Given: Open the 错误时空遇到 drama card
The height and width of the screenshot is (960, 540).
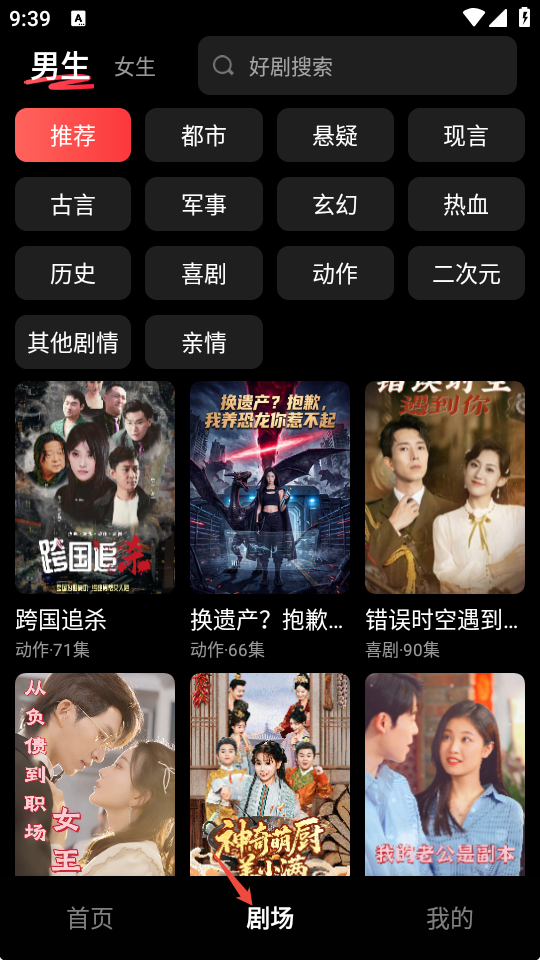Looking at the screenshot, I should click(x=444, y=487).
